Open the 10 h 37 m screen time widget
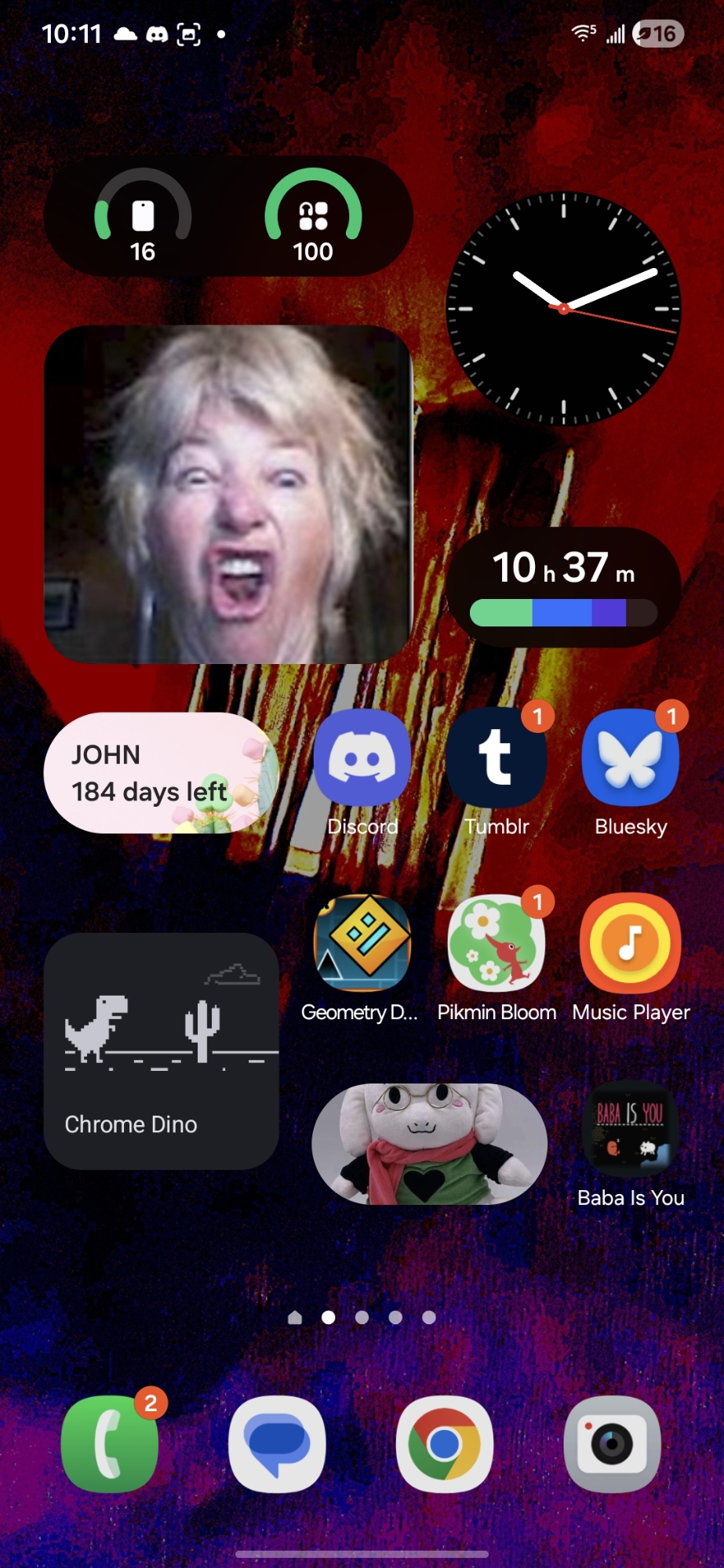Image resolution: width=724 pixels, height=1568 pixels. coord(563,587)
